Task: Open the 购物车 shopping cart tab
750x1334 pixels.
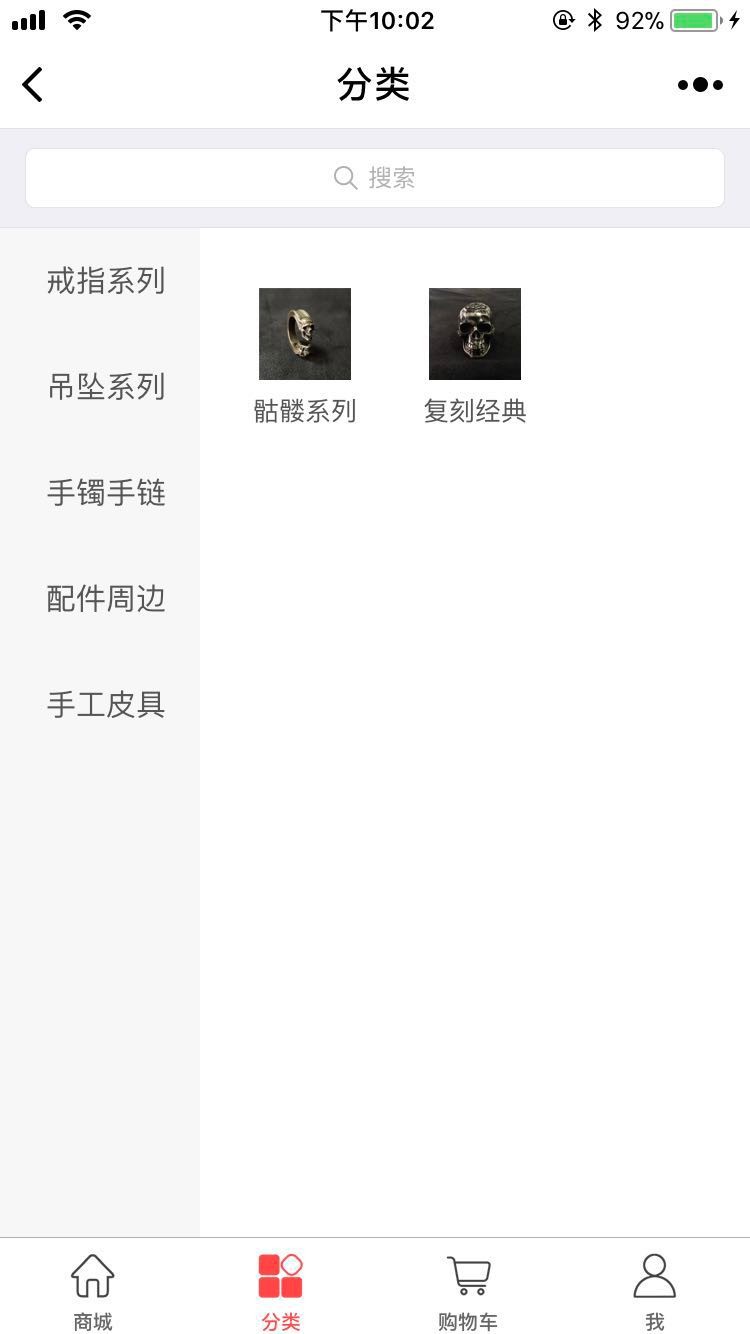Action: [468, 1292]
